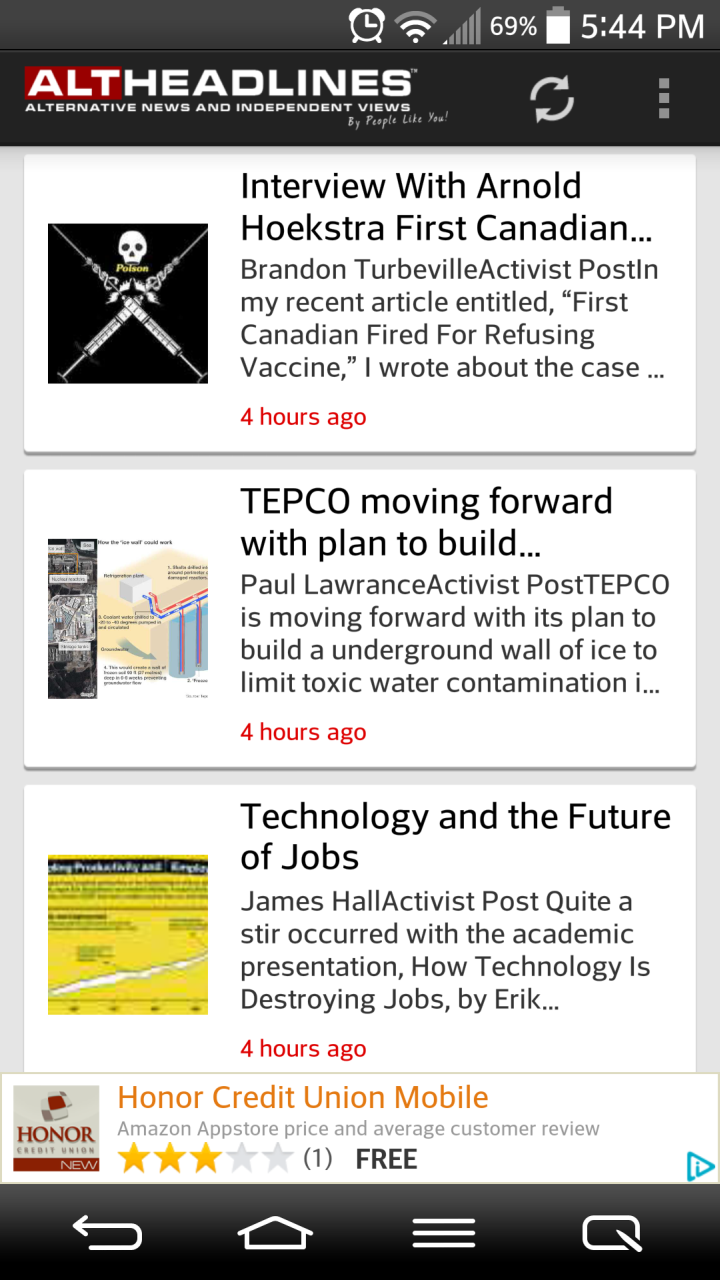Refresh the ALT Headlines news feed
Image resolution: width=720 pixels, height=1280 pixels.
coord(549,99)
